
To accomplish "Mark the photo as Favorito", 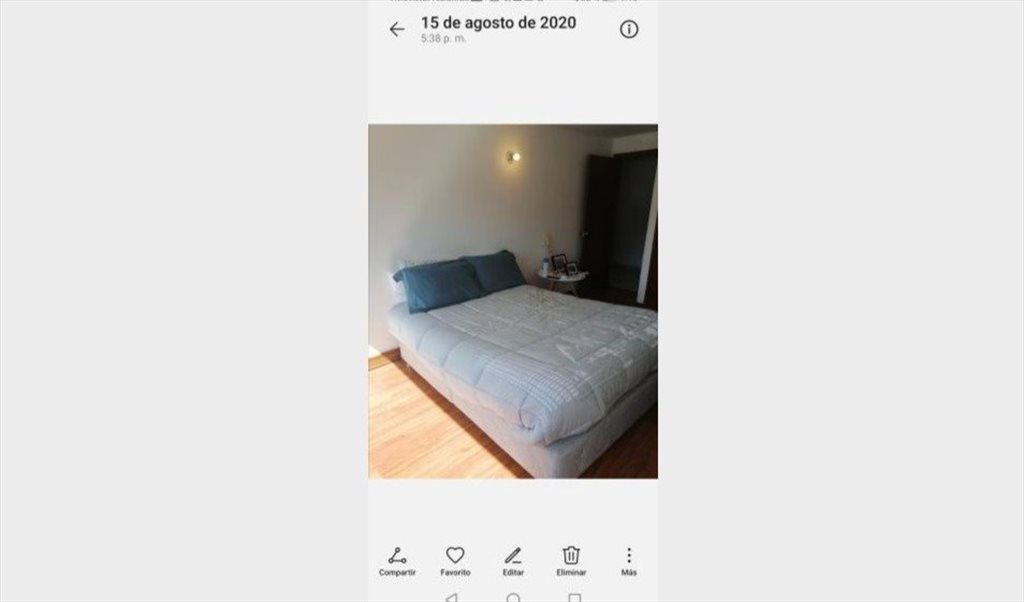I will coord(455,560).
